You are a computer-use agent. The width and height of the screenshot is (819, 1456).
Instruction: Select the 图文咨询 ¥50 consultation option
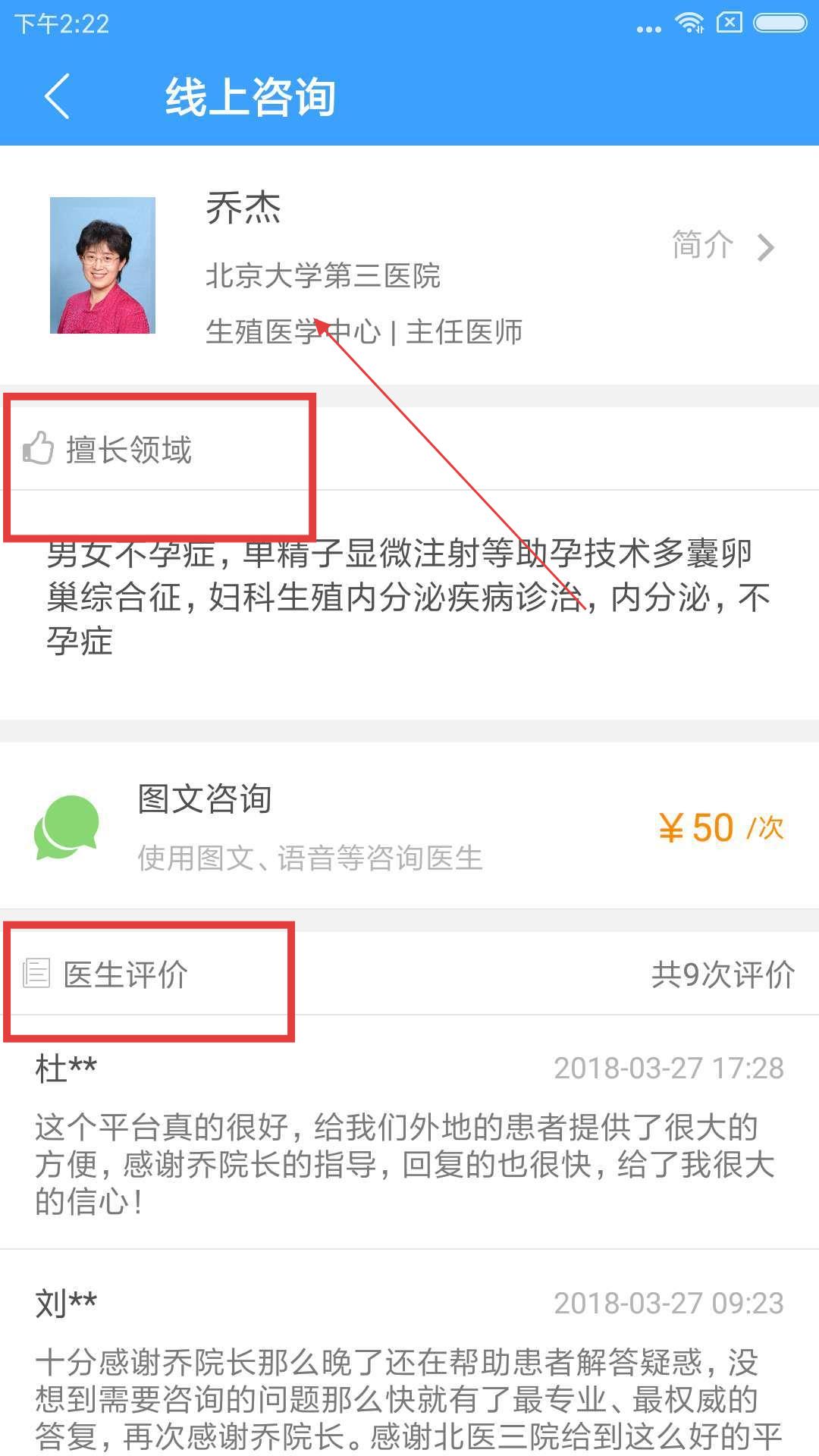point(409,827)
